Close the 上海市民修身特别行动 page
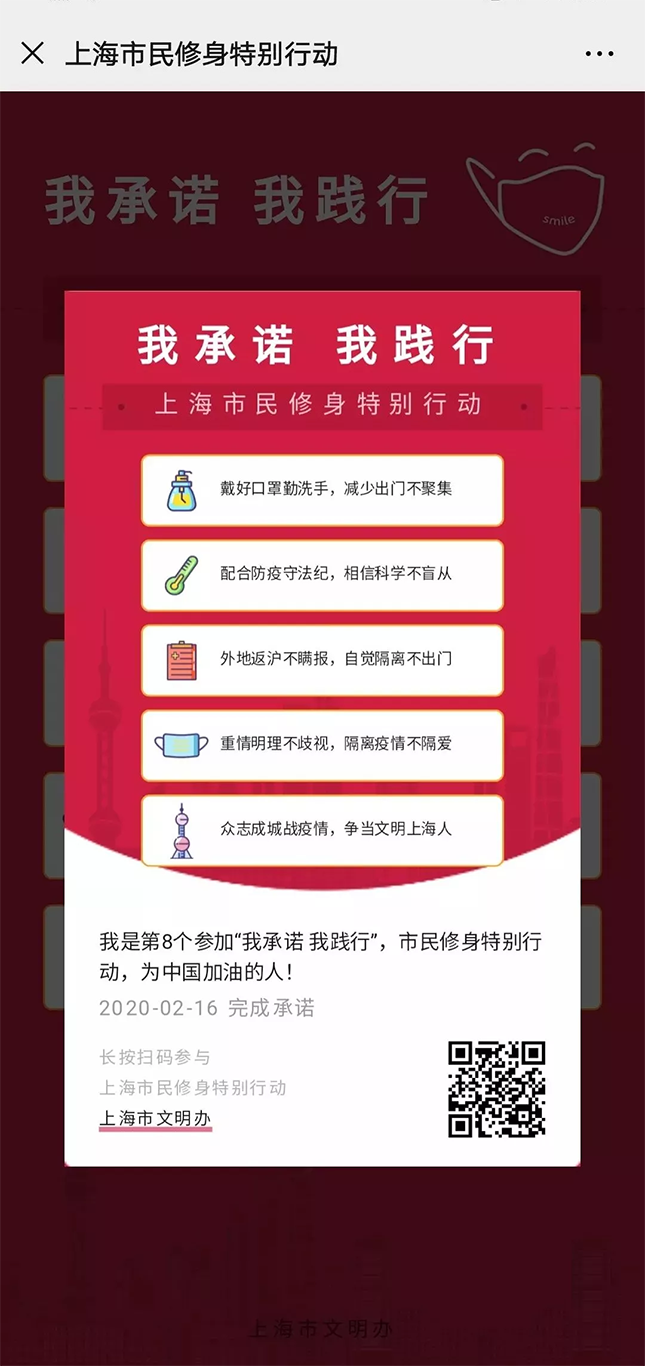This screenshot has height=1366, width=645. point(33,53)
